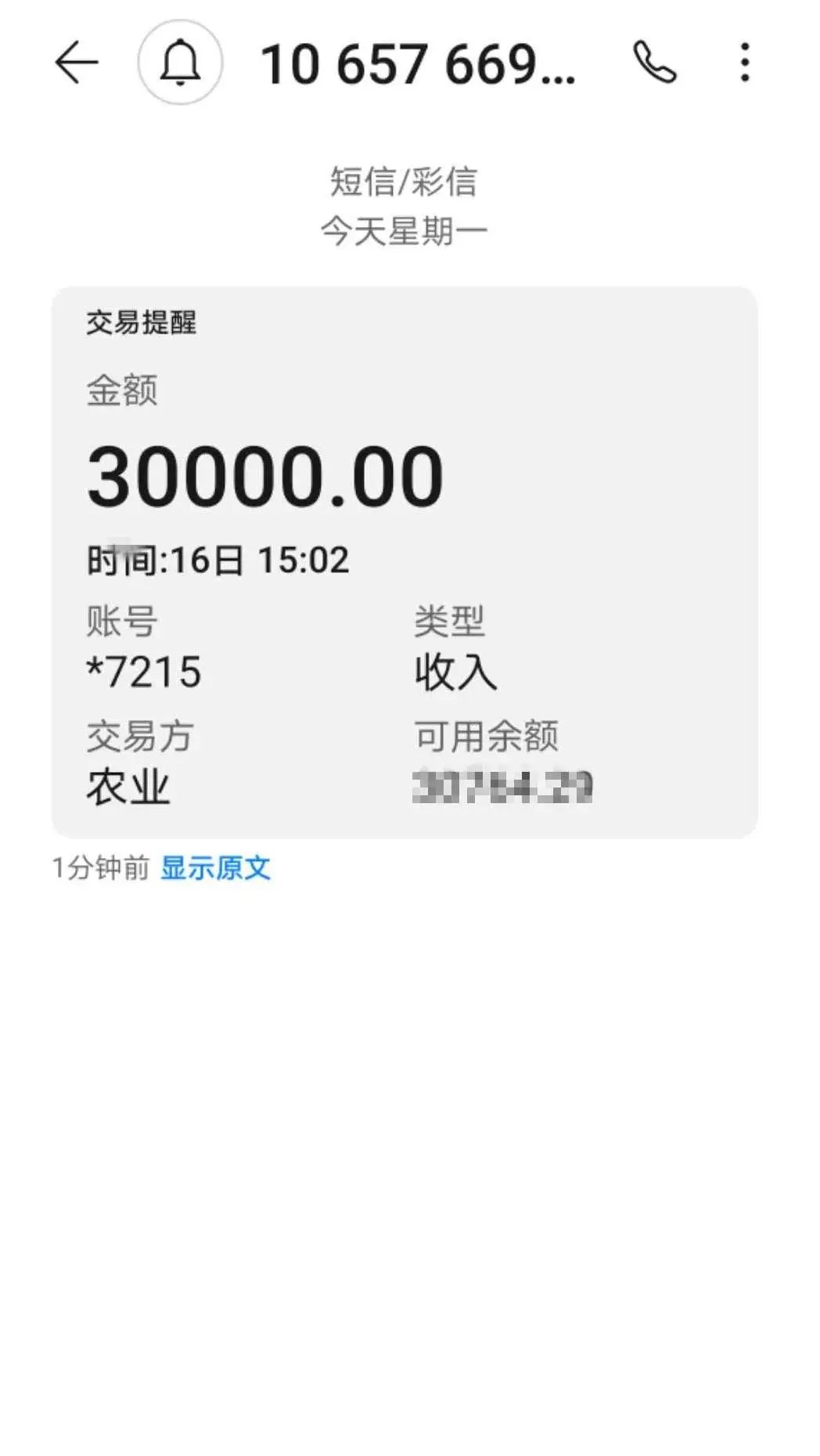The width and height of the screenshot is (820, 1456).
Task: Go back using the arrow icon
Action: point(76,63)
